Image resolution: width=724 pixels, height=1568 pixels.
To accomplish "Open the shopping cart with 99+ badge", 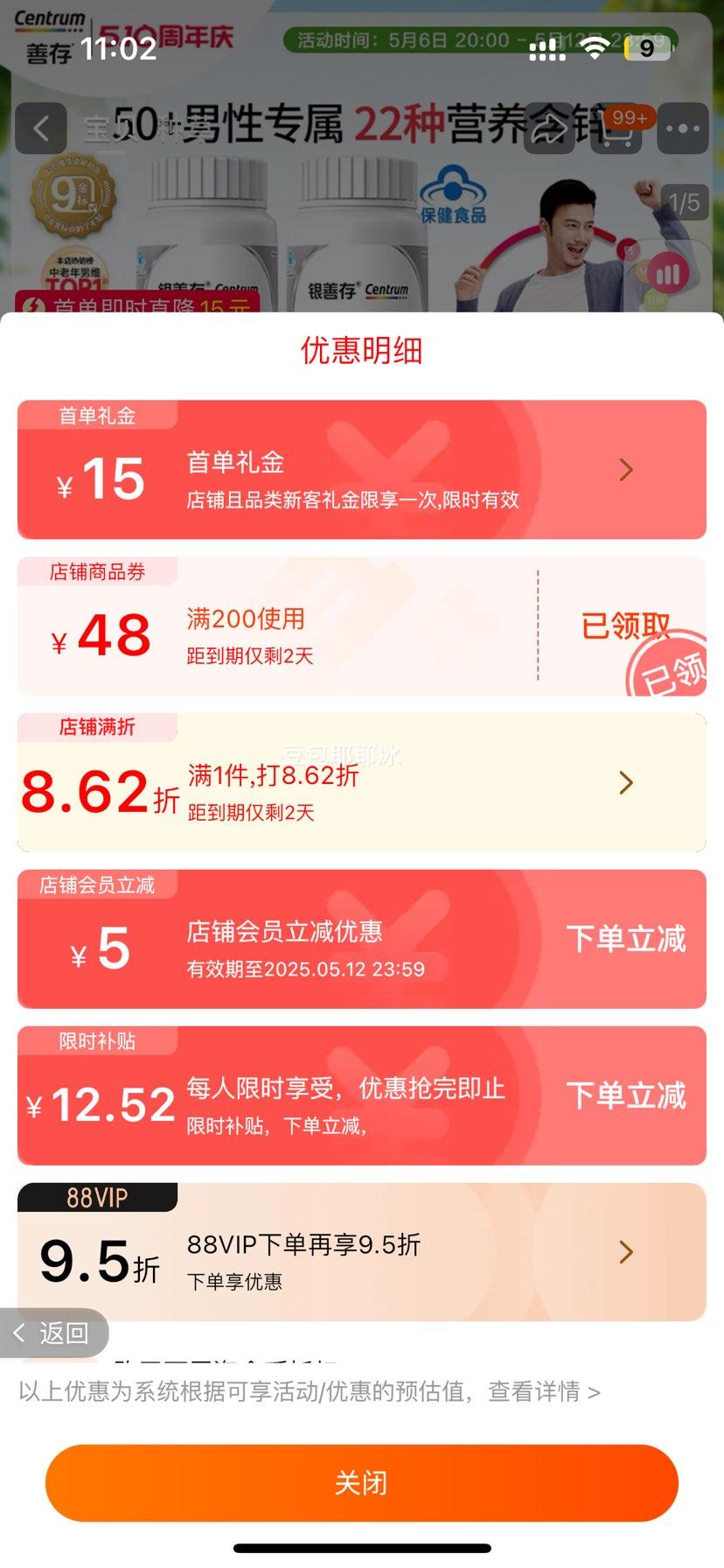I will 615,129.
